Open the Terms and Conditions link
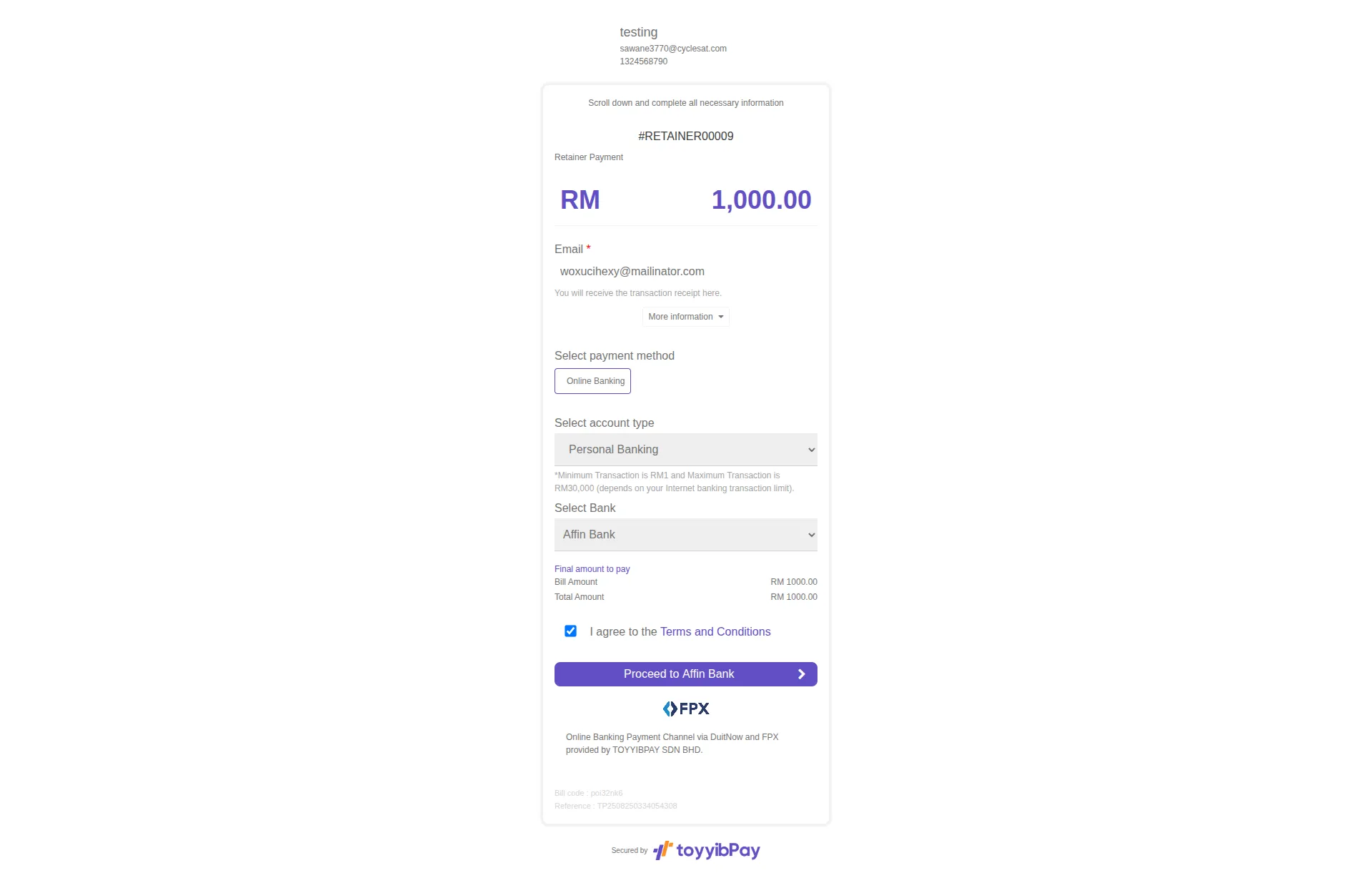Screen dimensions: 1372x883 [715, 632]
